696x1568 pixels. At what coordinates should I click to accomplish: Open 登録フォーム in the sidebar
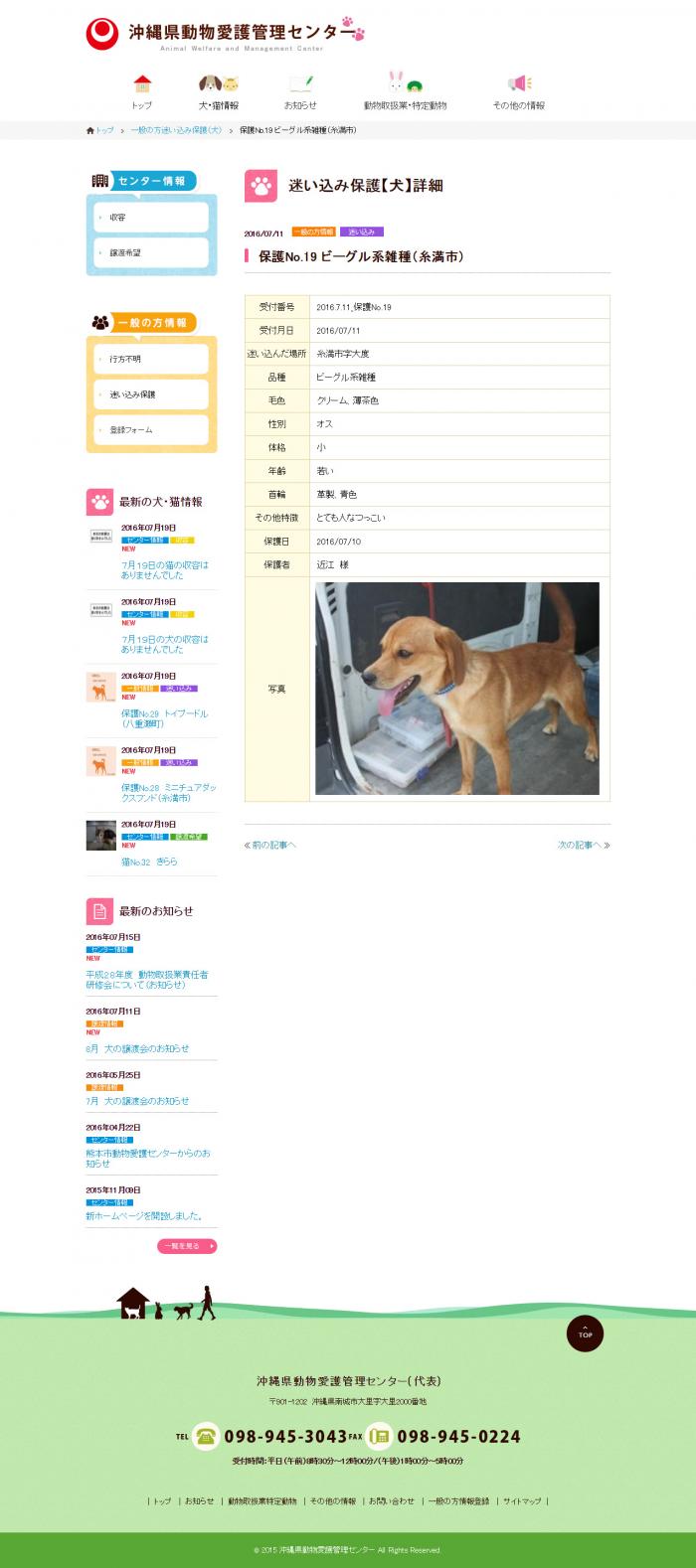pos(151,430)
